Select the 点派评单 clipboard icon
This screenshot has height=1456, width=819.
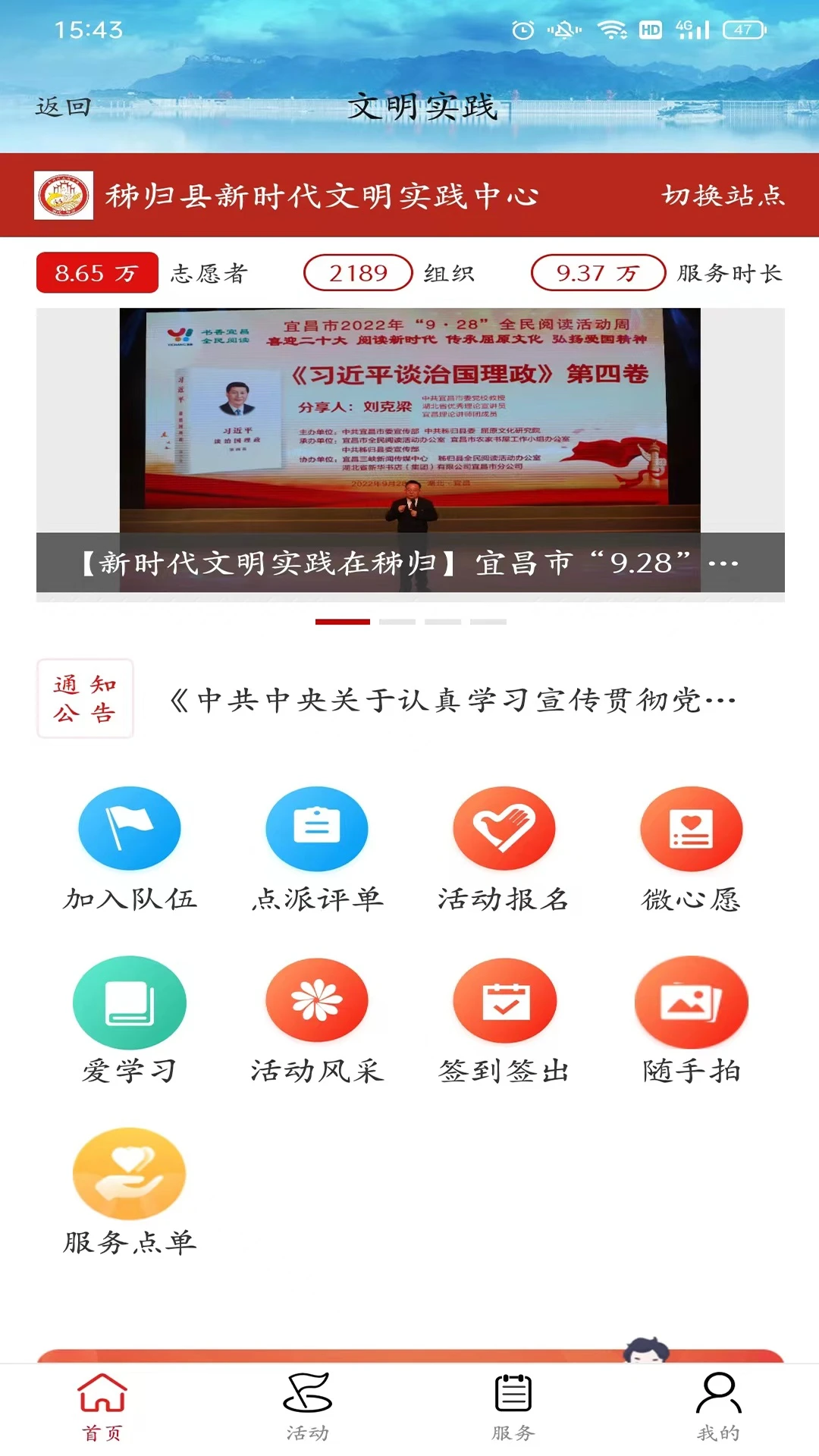point(316,828)
